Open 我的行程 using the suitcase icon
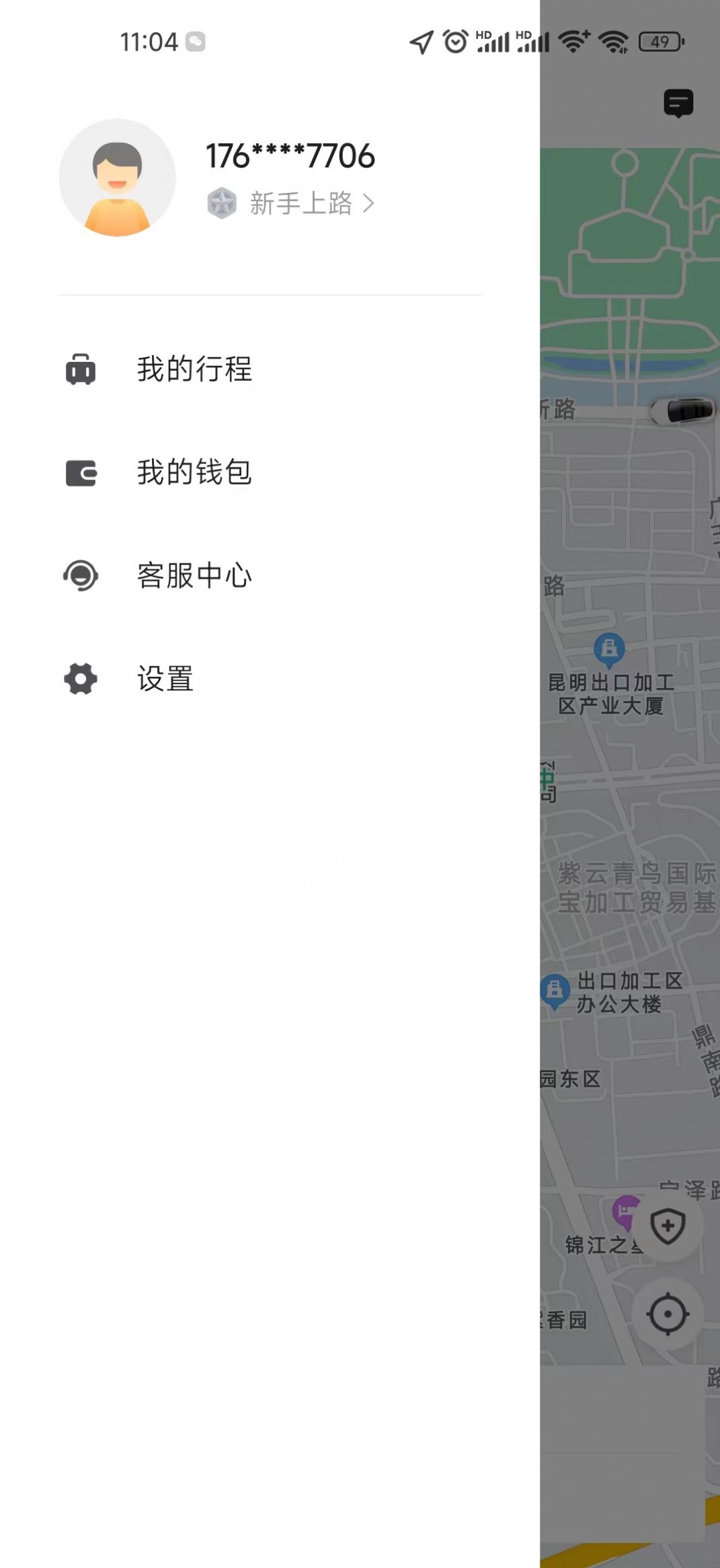720x1568 pixels. [x=81, y=369]
